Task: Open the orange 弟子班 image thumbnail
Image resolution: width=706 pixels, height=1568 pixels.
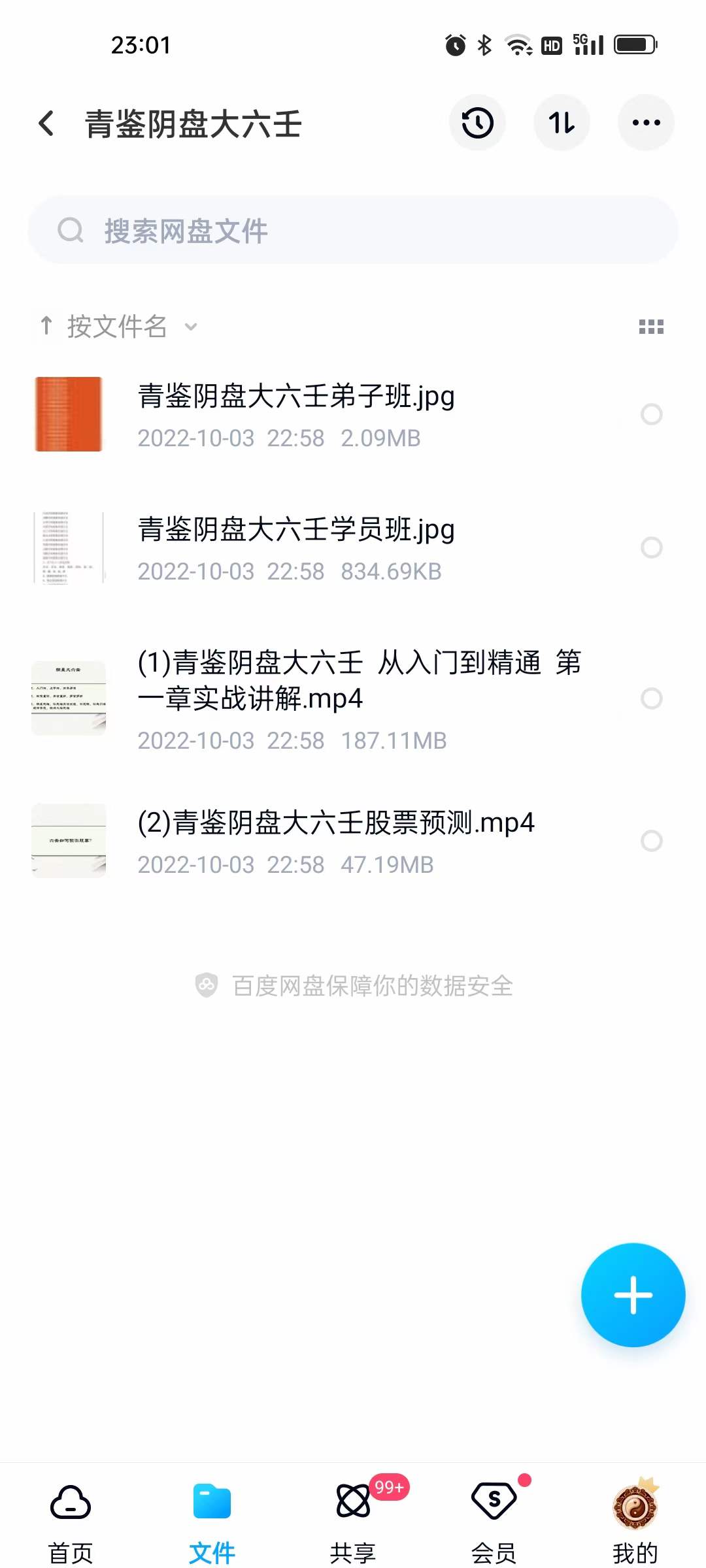Action: click(x=68, y=414)
